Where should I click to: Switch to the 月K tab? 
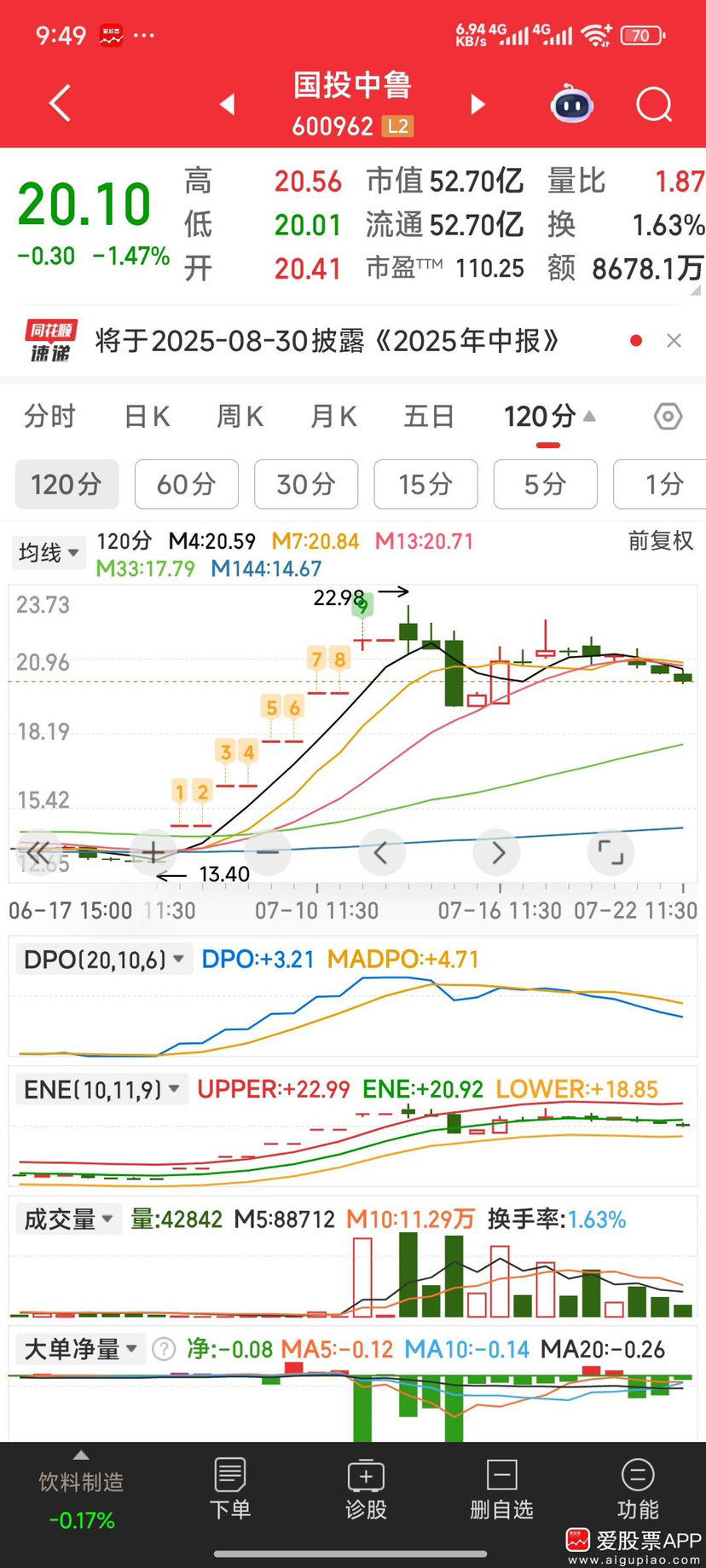333,417
